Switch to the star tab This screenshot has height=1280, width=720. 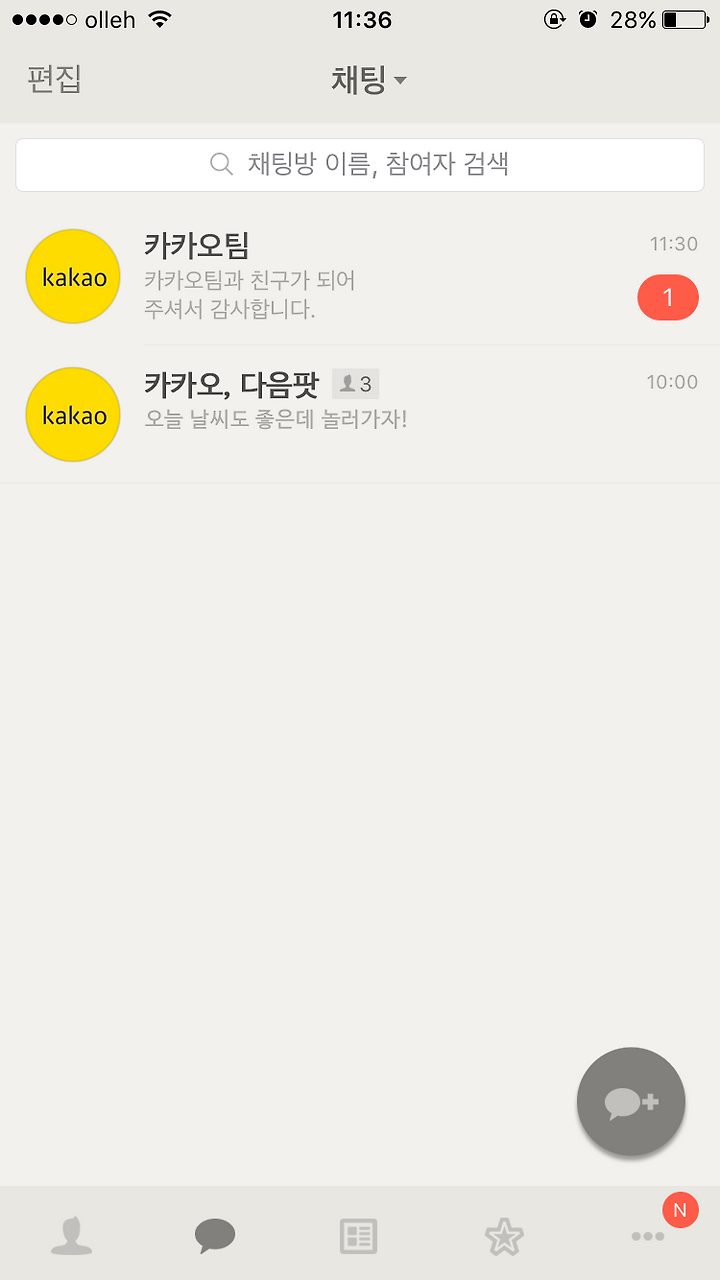[504, 1237]
